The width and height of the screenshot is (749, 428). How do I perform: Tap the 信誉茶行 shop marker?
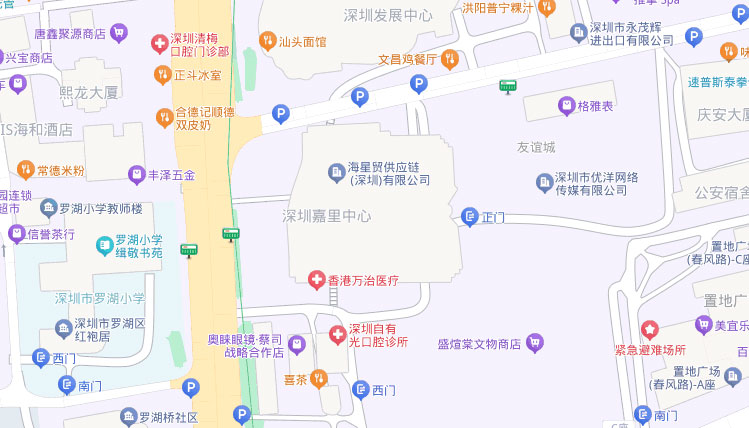[16, 235]
